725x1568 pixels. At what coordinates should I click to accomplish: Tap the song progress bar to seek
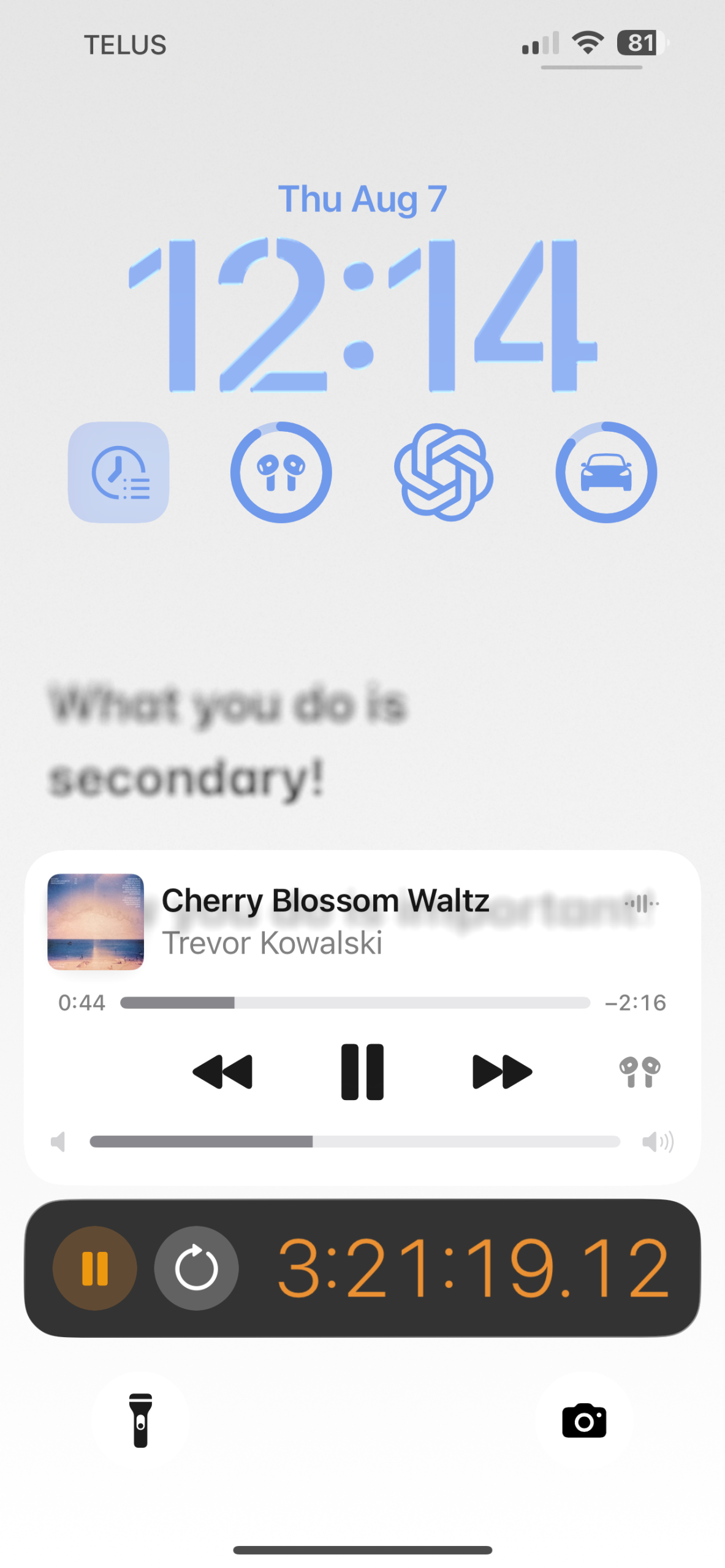tap(355, 1003)
